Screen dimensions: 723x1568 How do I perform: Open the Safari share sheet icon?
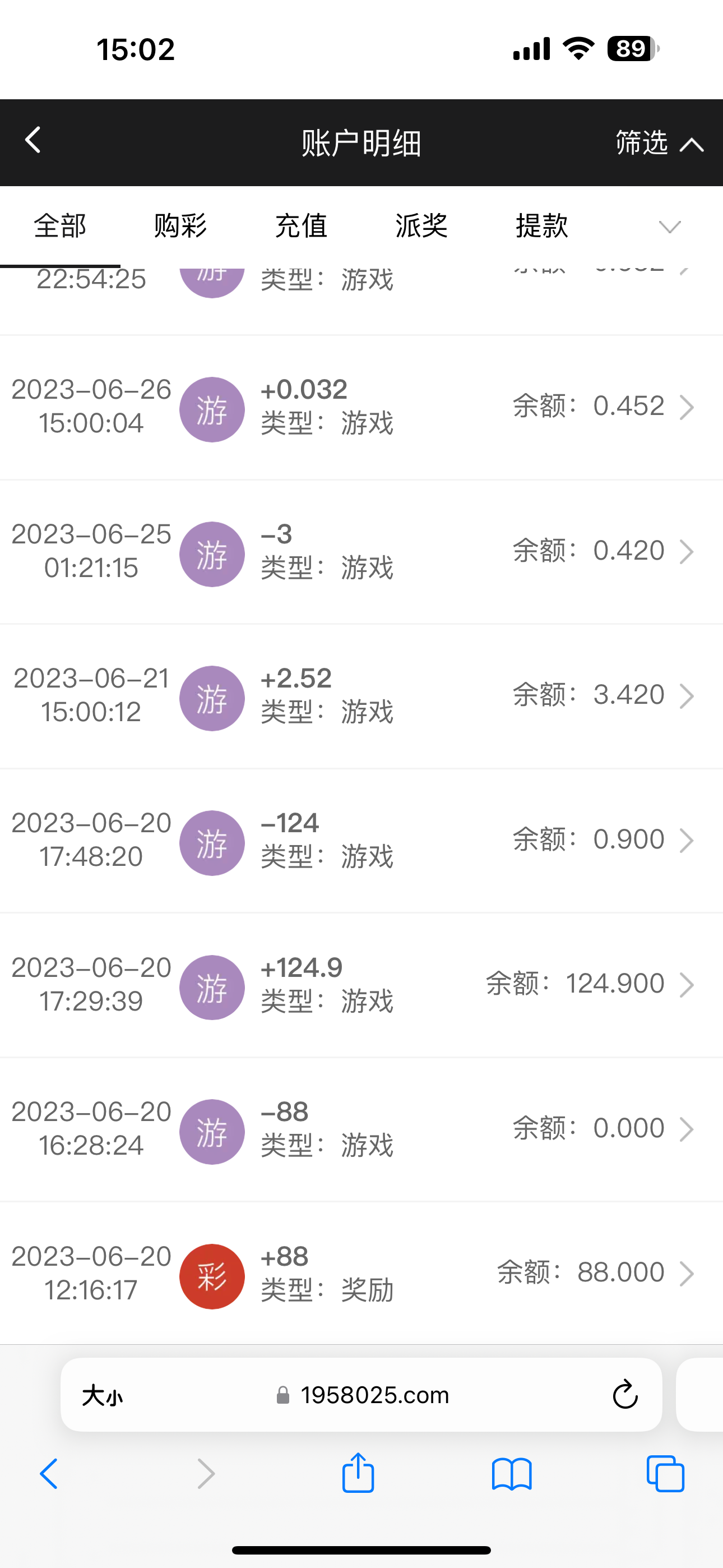click(x=359, y=1474)
